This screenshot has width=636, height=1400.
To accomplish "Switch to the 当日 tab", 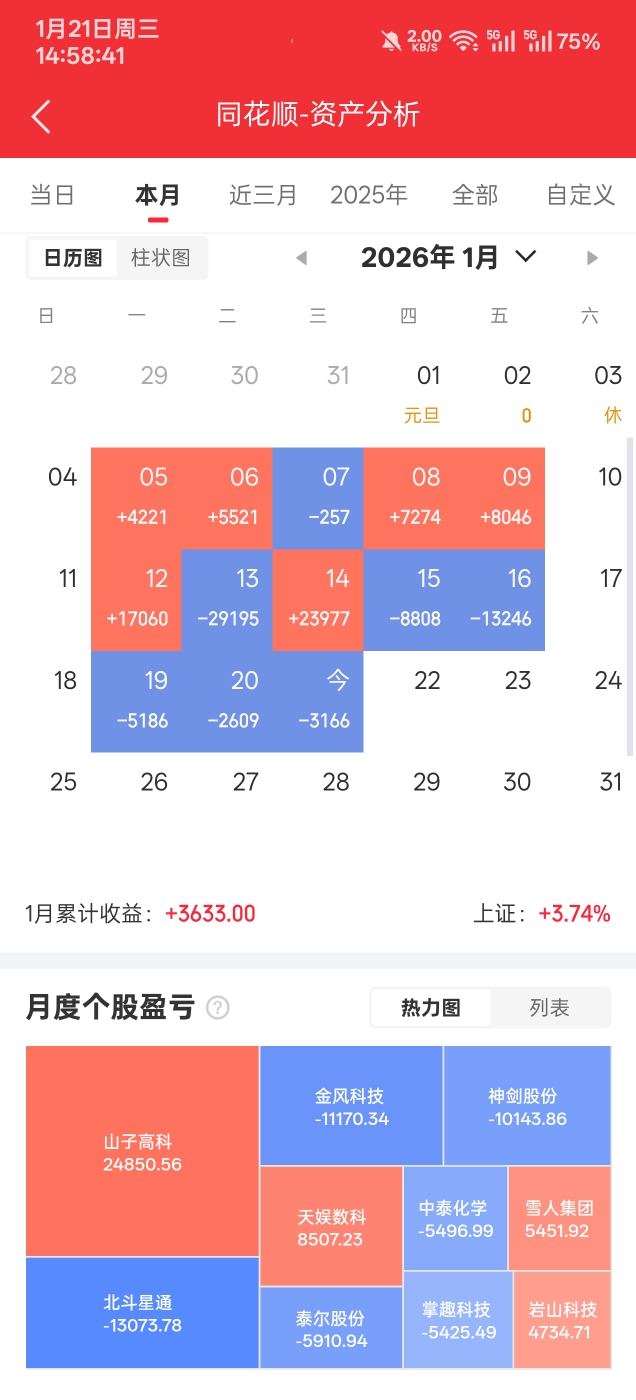I will (x=52, y=195).
